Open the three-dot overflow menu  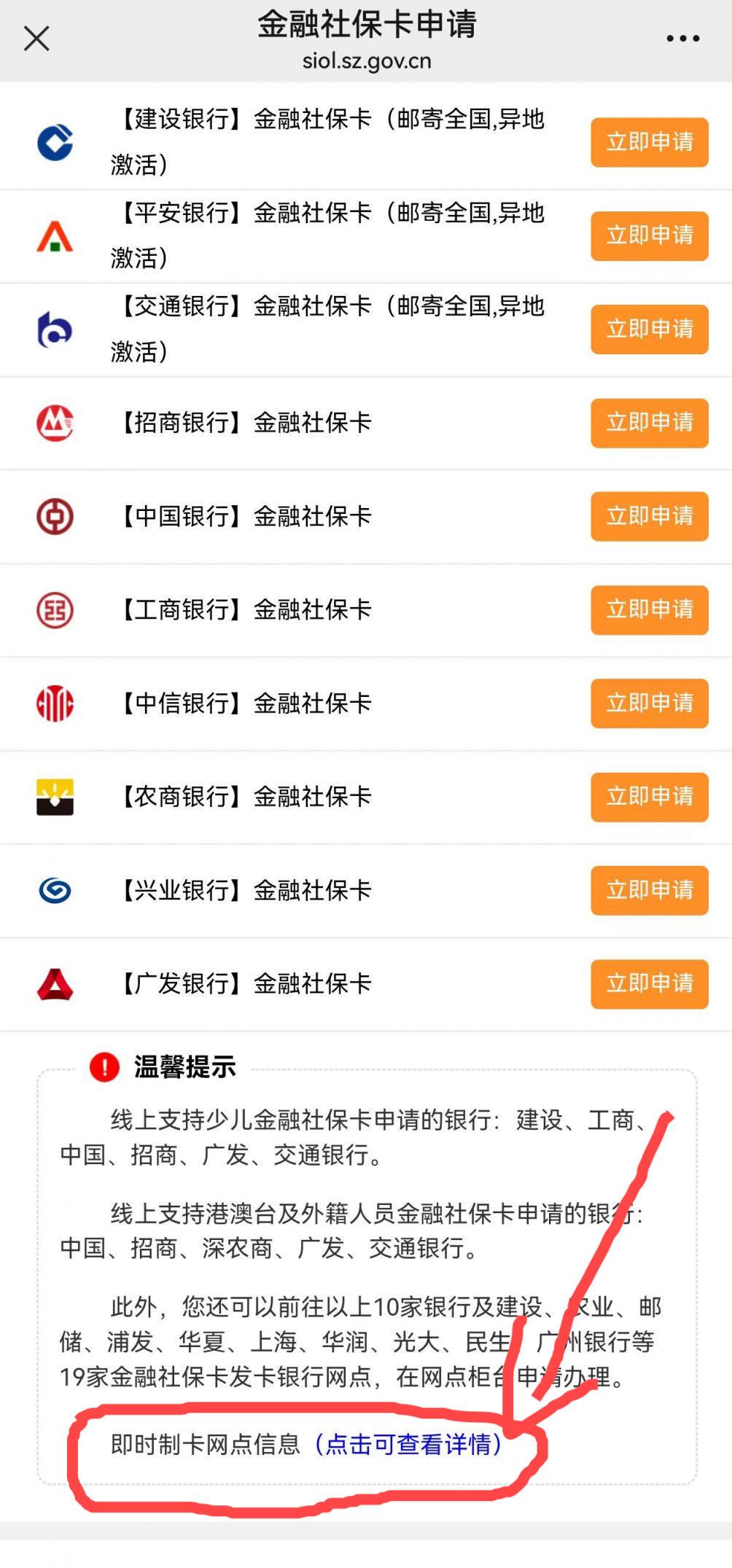point(682,39)
